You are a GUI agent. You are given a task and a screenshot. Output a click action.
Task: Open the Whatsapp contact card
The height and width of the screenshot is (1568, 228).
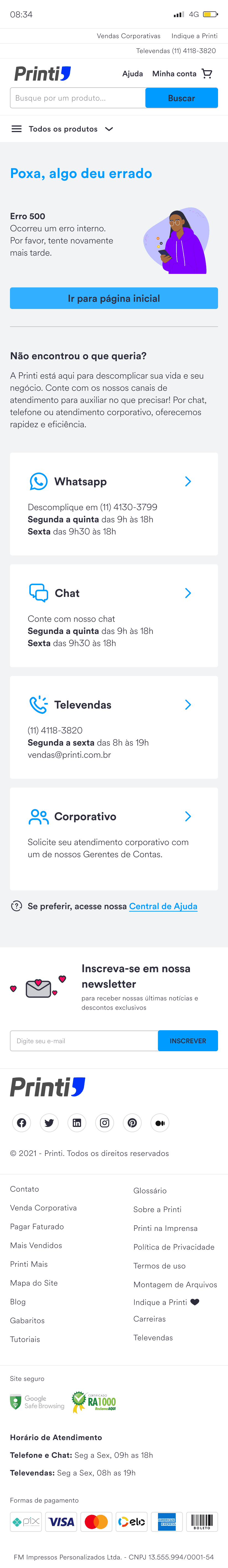tap(114, 504)
